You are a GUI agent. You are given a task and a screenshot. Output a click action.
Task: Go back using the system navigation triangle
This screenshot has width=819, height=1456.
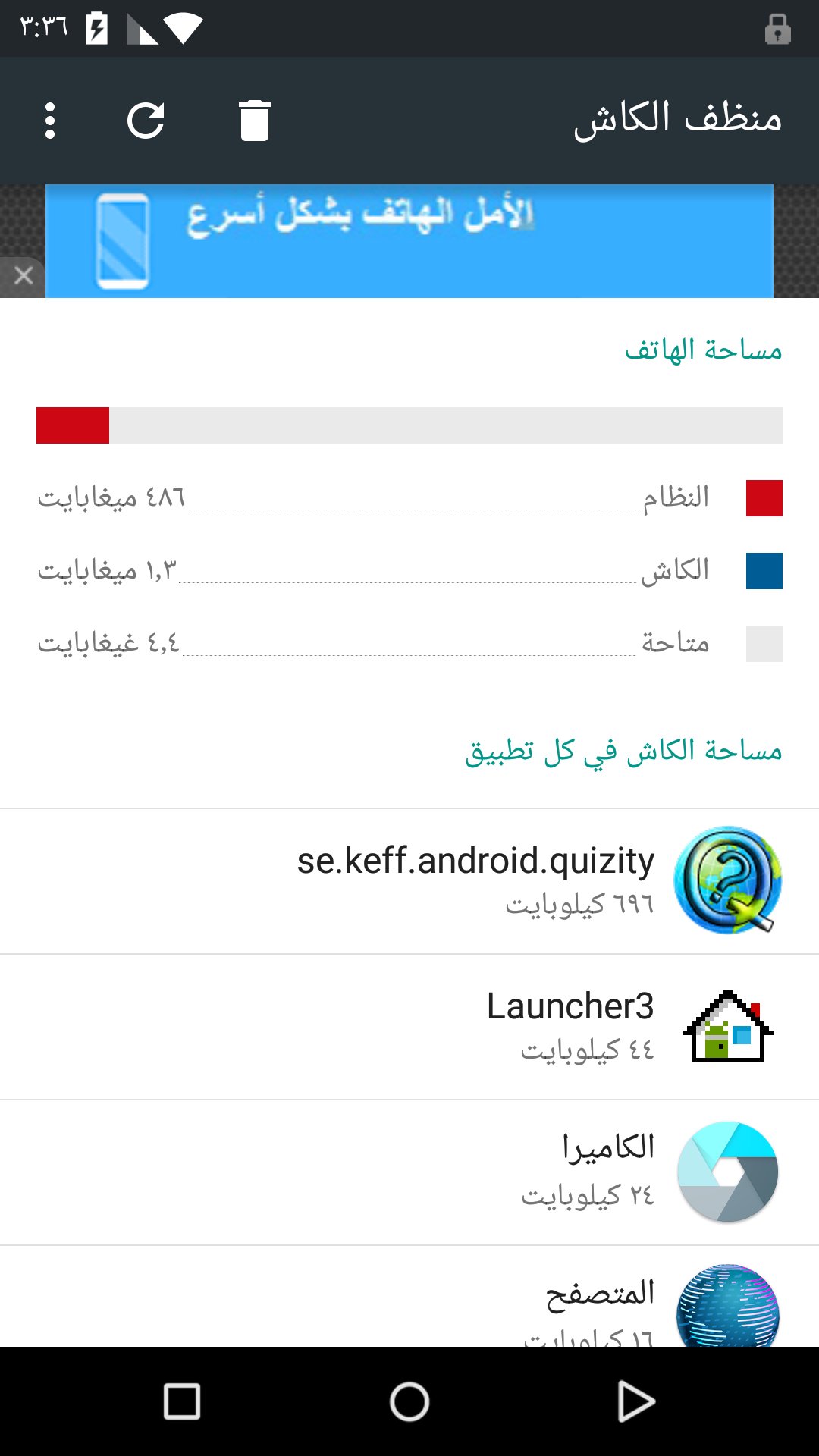tap(635, 1401)
